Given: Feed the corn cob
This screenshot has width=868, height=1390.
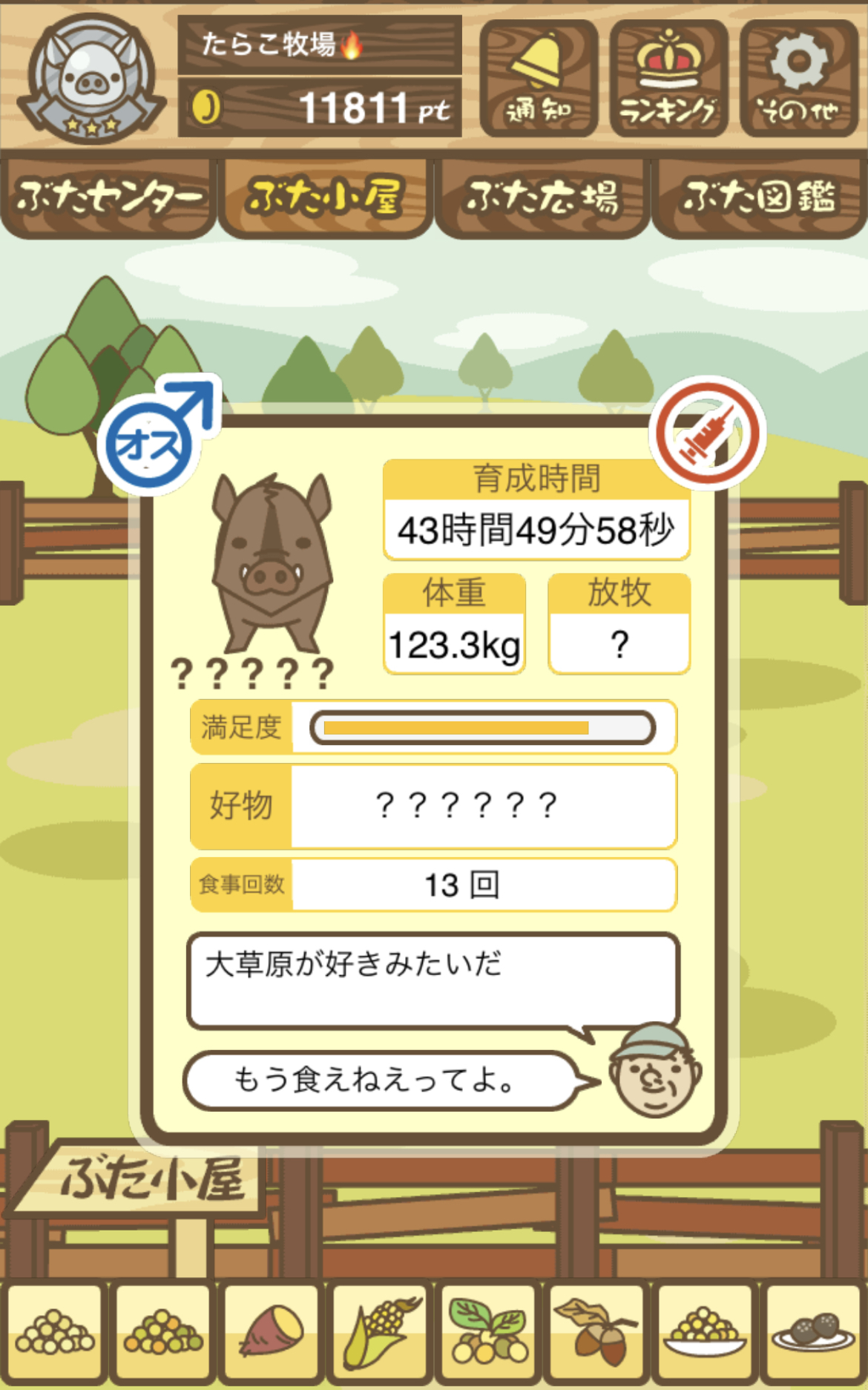Looking at the screenshot, I should pos(380,1332).
